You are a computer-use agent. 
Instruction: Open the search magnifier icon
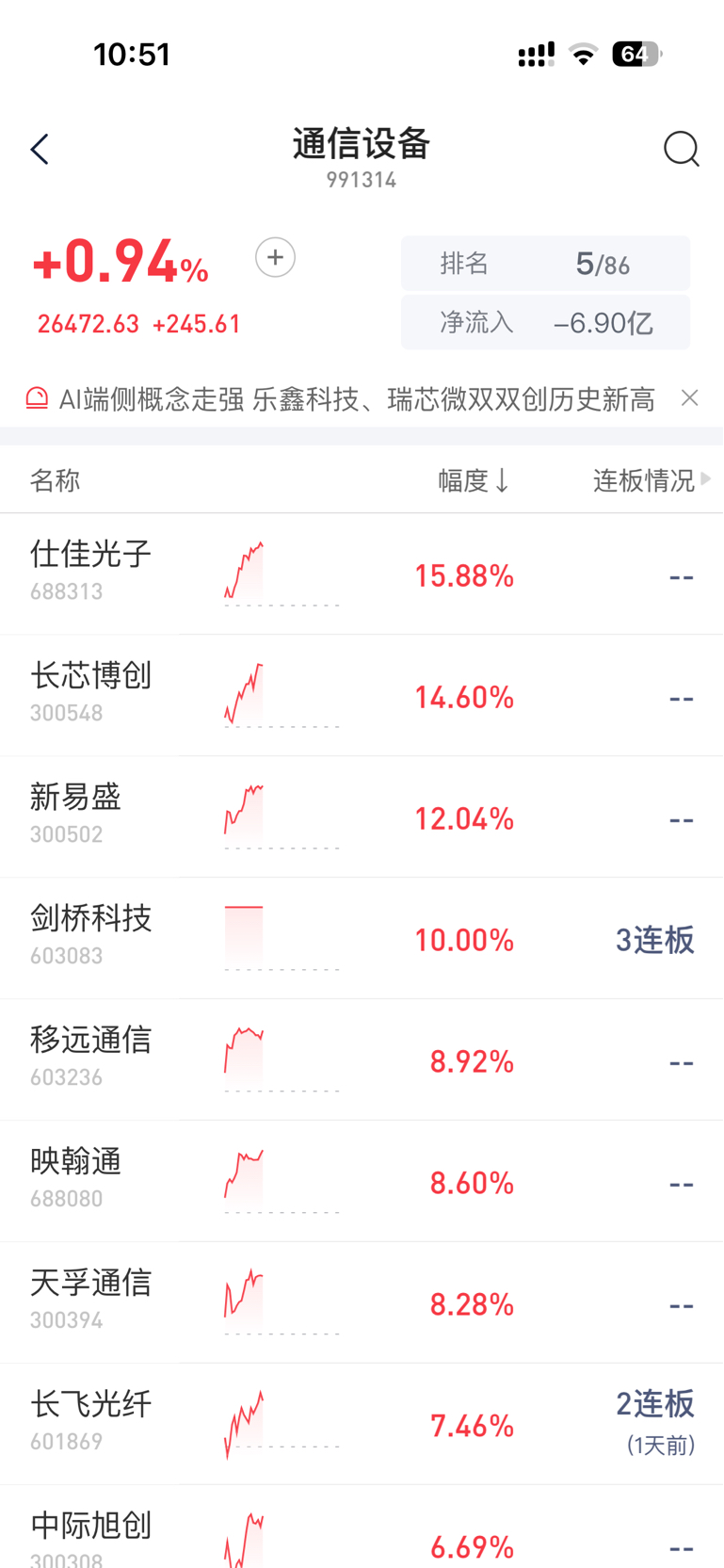pos(681,149)
